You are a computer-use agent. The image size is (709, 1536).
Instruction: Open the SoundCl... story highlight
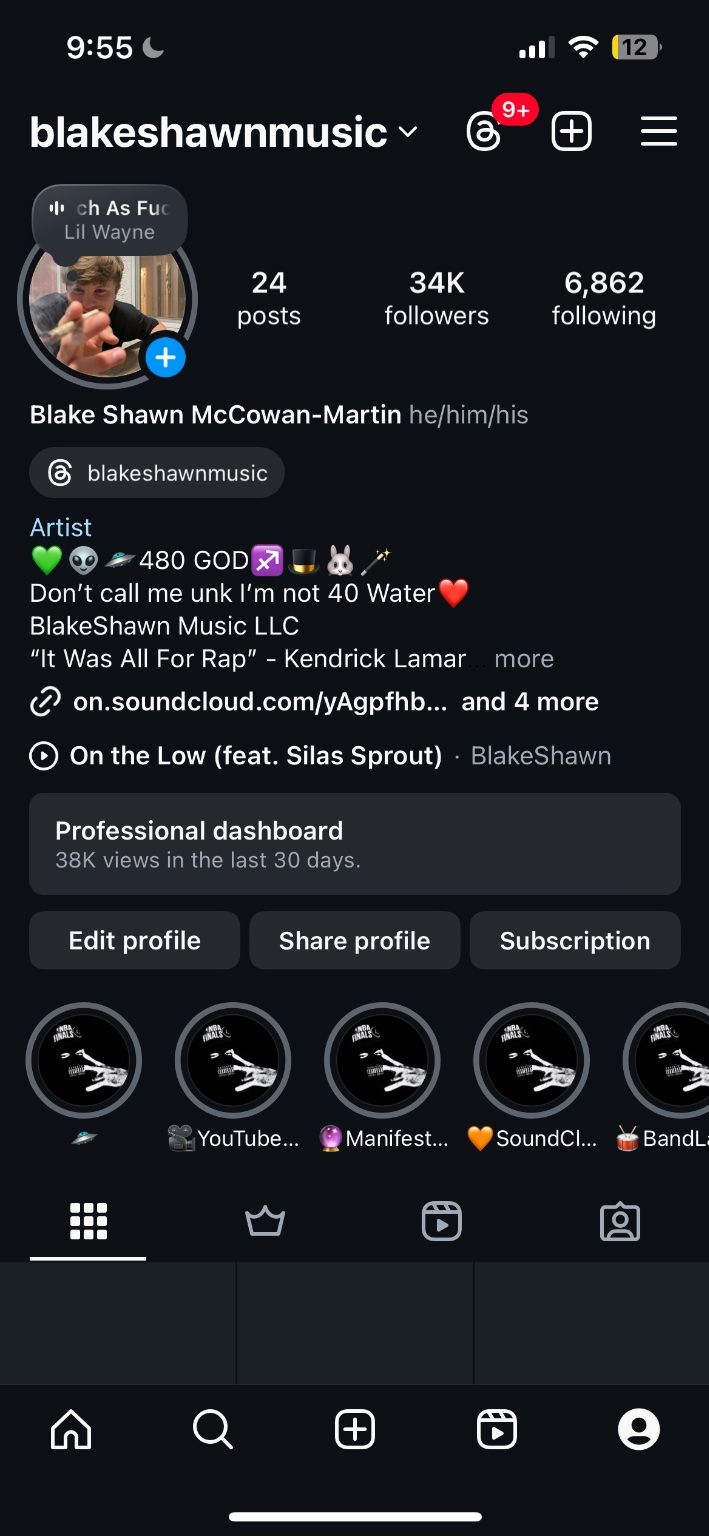(x=531, y=1061)
